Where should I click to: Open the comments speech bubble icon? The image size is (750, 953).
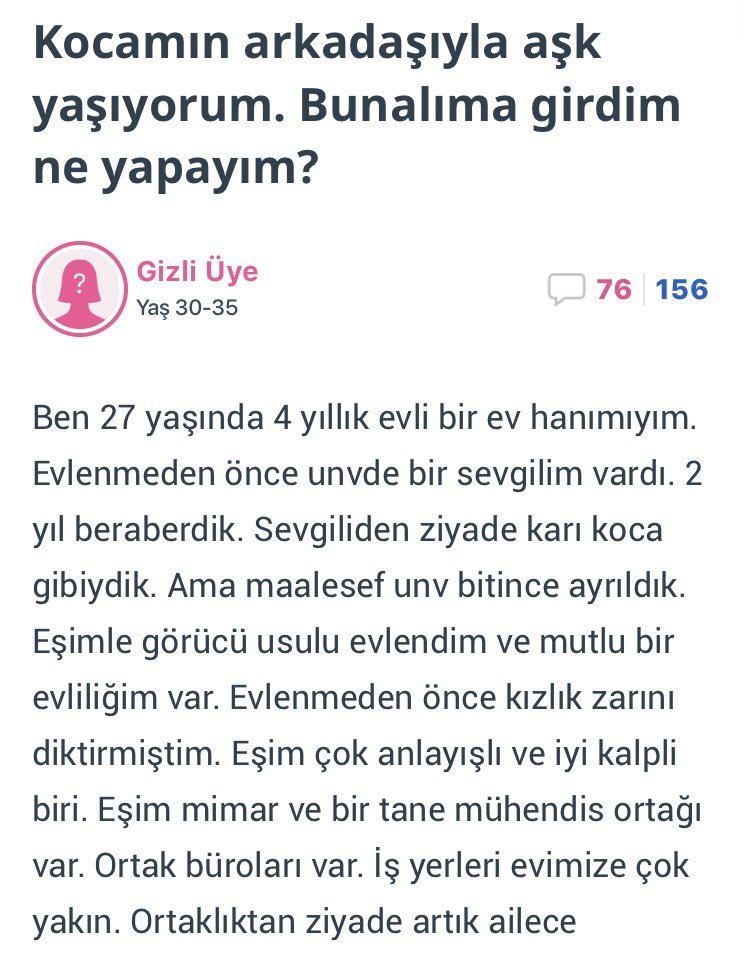tap(566, 290)
